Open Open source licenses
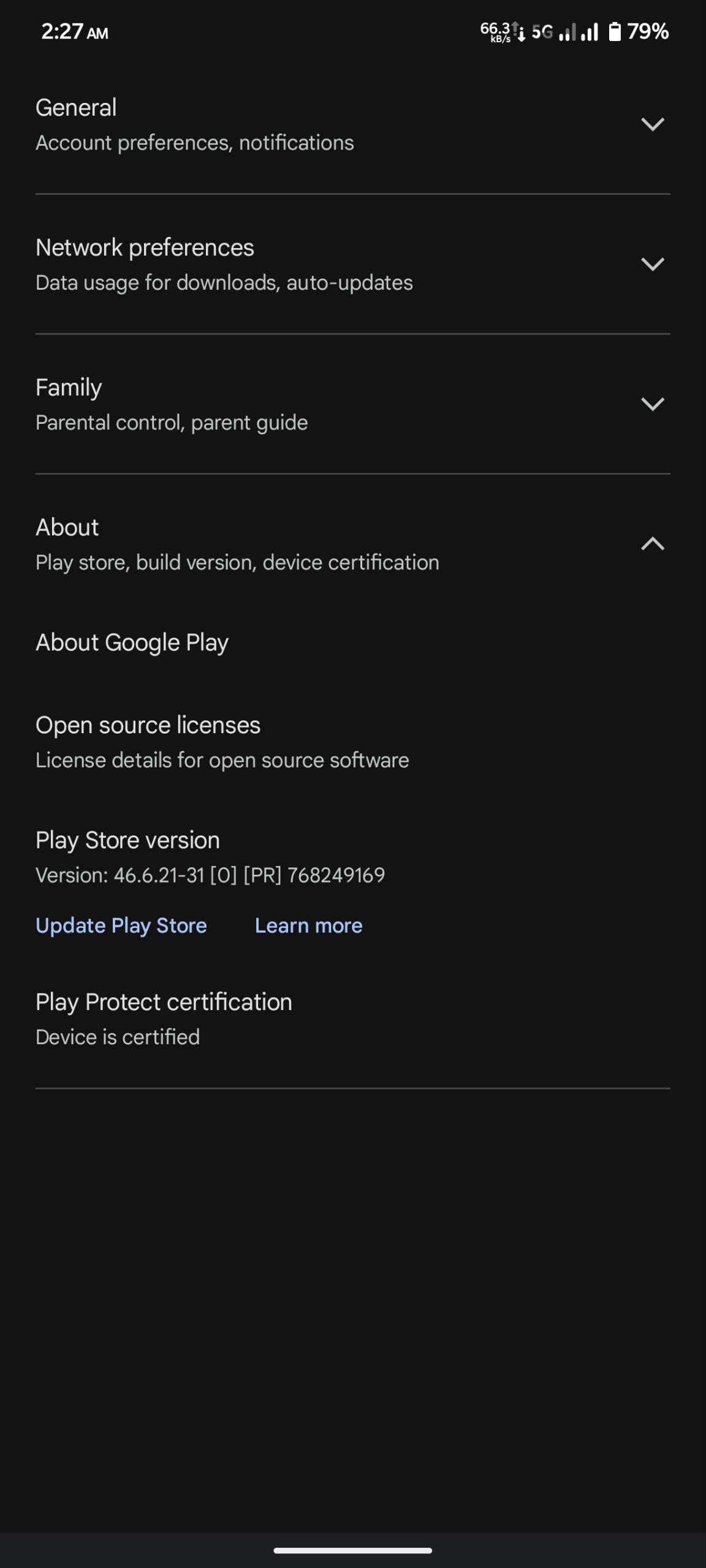This screenshot has height=1568, width=706. pos(352,742)
